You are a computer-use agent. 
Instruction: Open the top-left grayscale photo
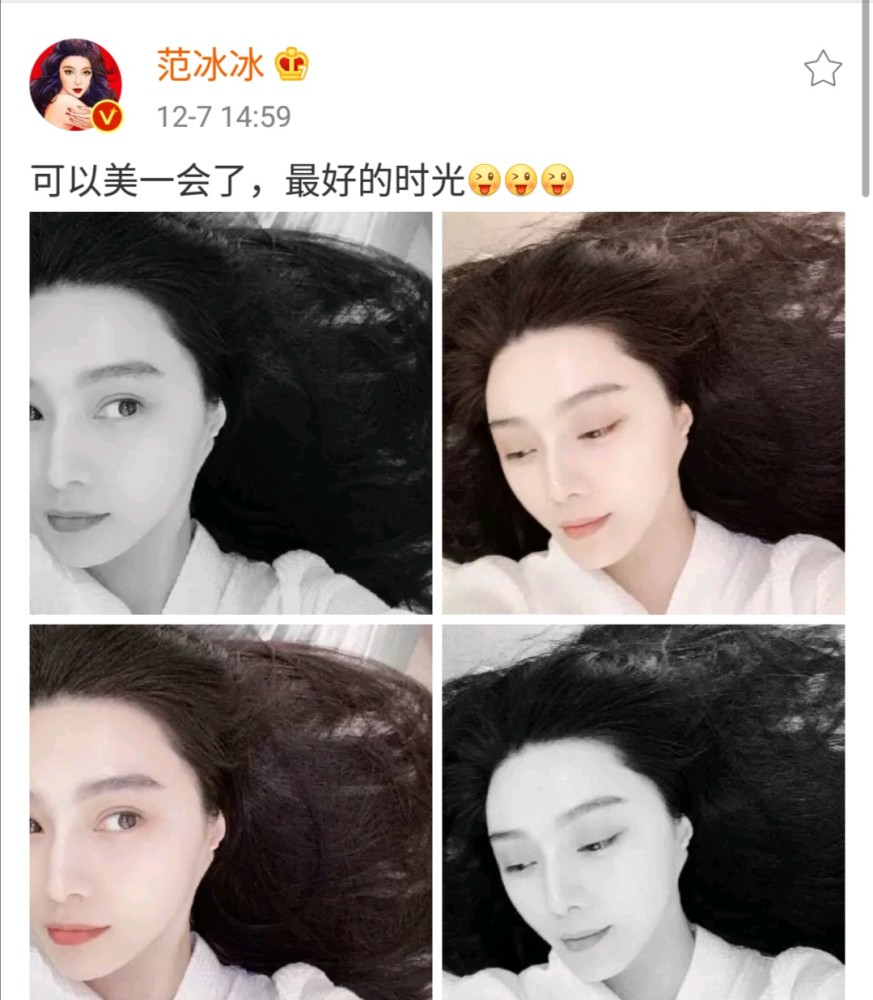tap(230, 412)
